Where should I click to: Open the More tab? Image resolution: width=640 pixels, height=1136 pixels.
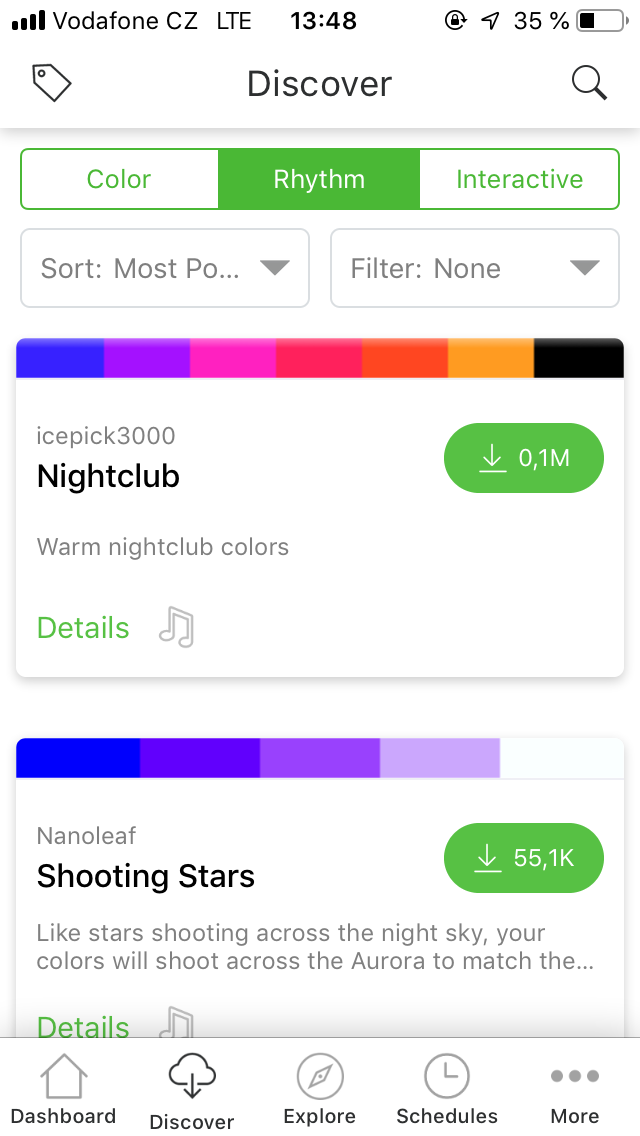click(575, 1092)
